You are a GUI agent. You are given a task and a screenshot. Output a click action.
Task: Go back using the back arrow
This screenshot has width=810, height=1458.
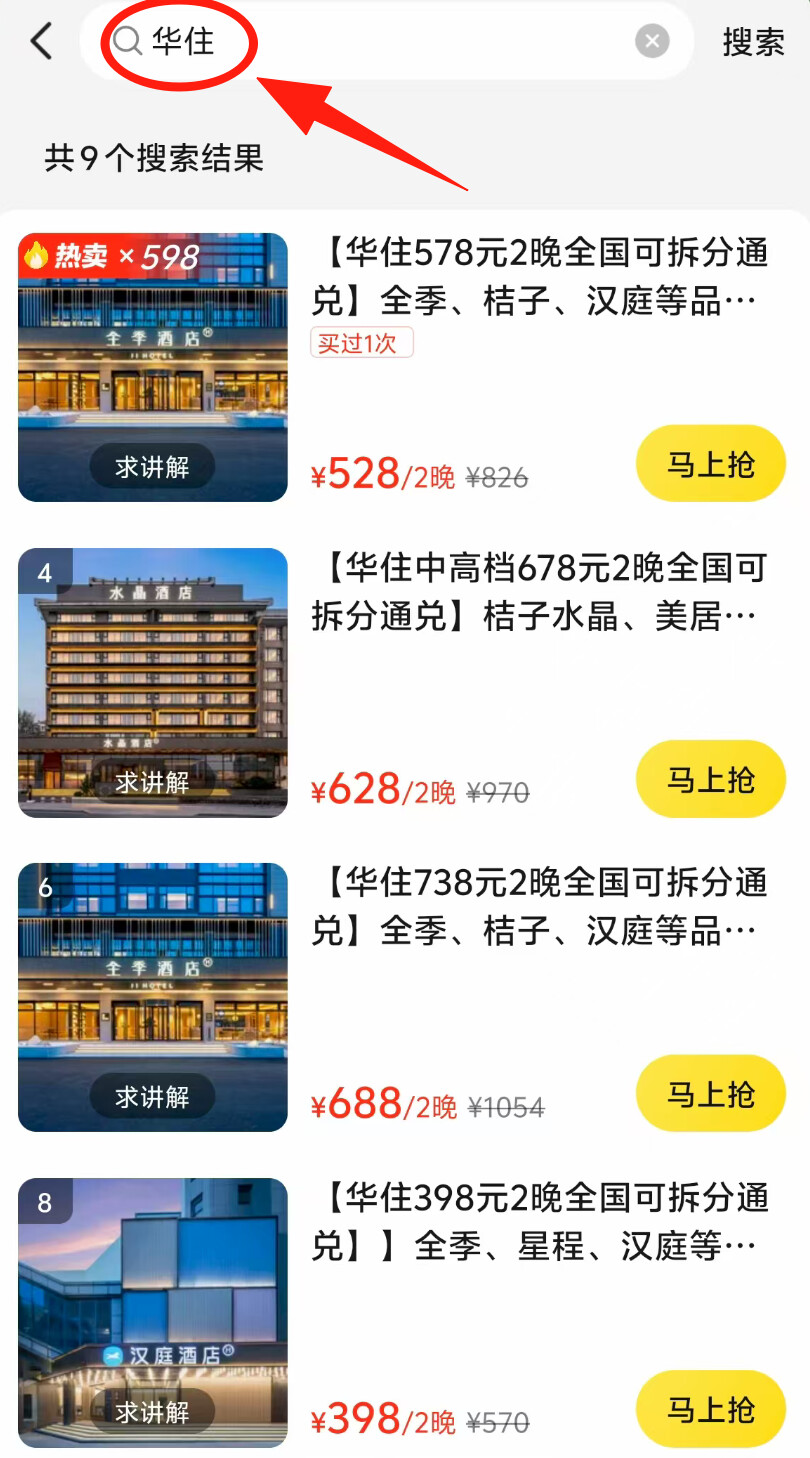coord(40,42)
